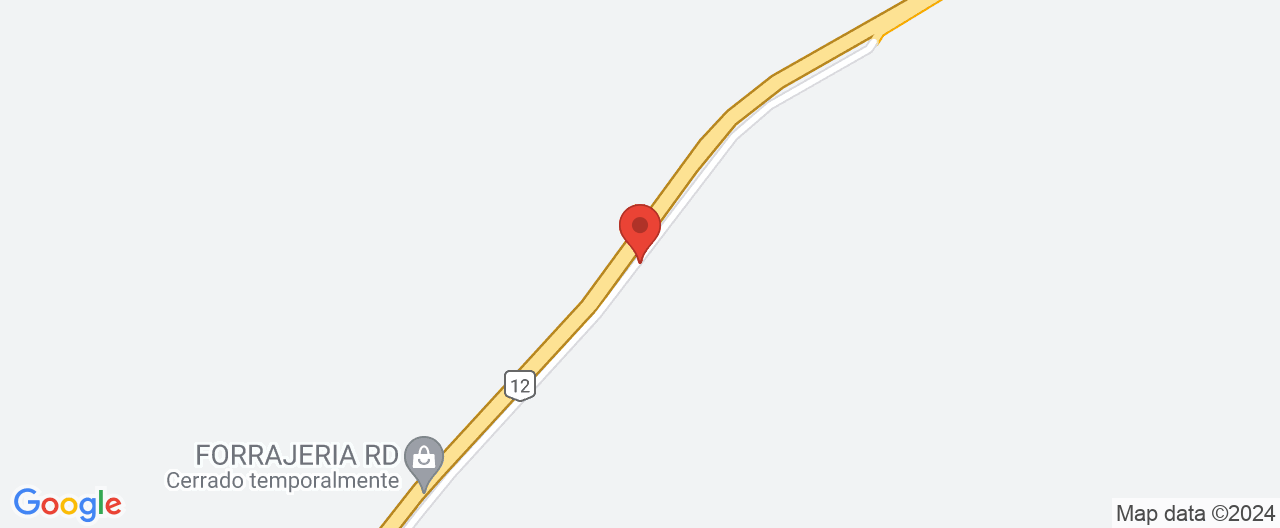Tap the red location pin
The image size is (1280, 528).
[640, 229]
